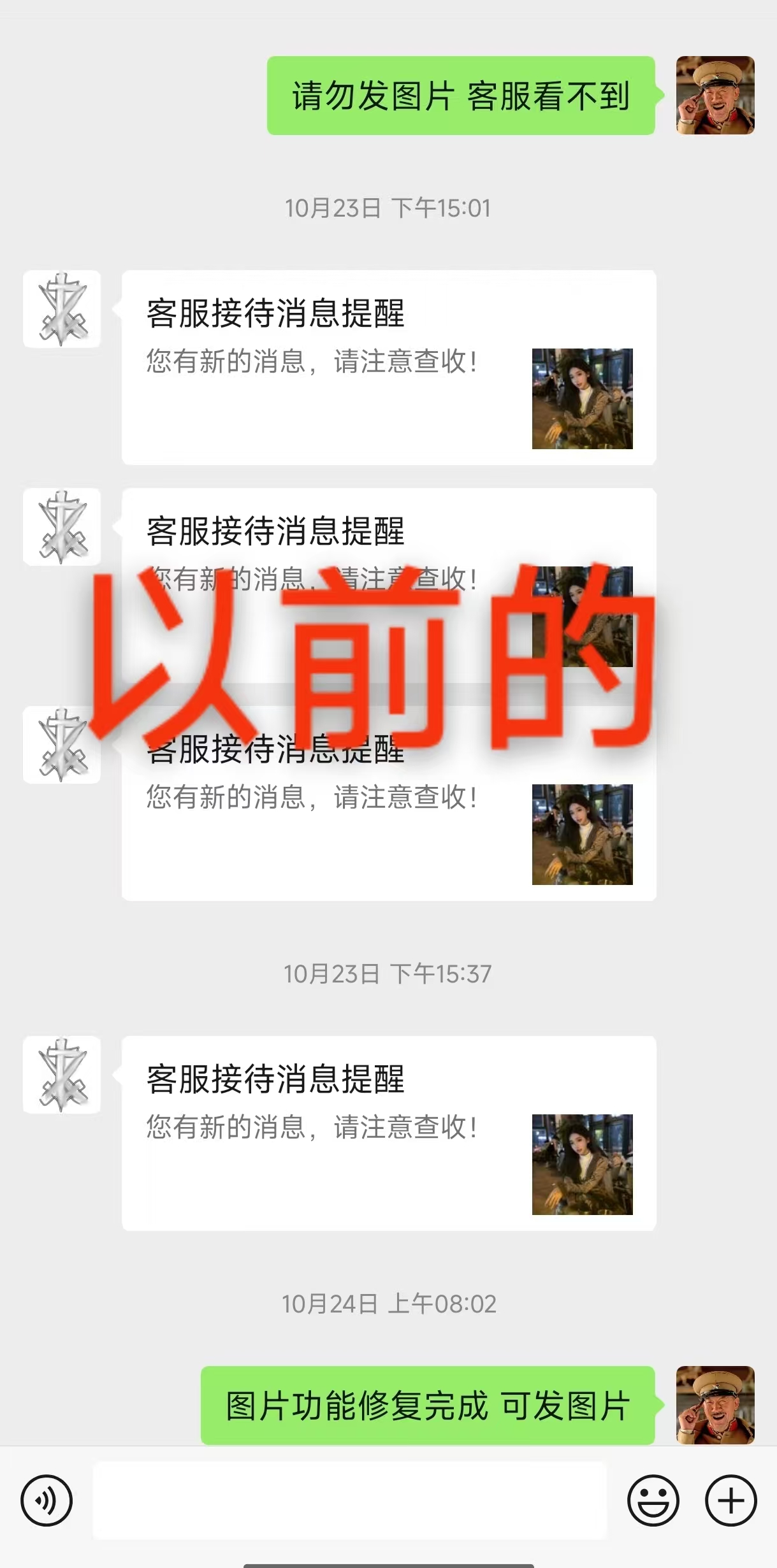Screen dimensions: 777x1568
Task: Open the 客服接待消息提醒 card right below the 下午15:01 timestamp
Action: click(x=389, y=367)
